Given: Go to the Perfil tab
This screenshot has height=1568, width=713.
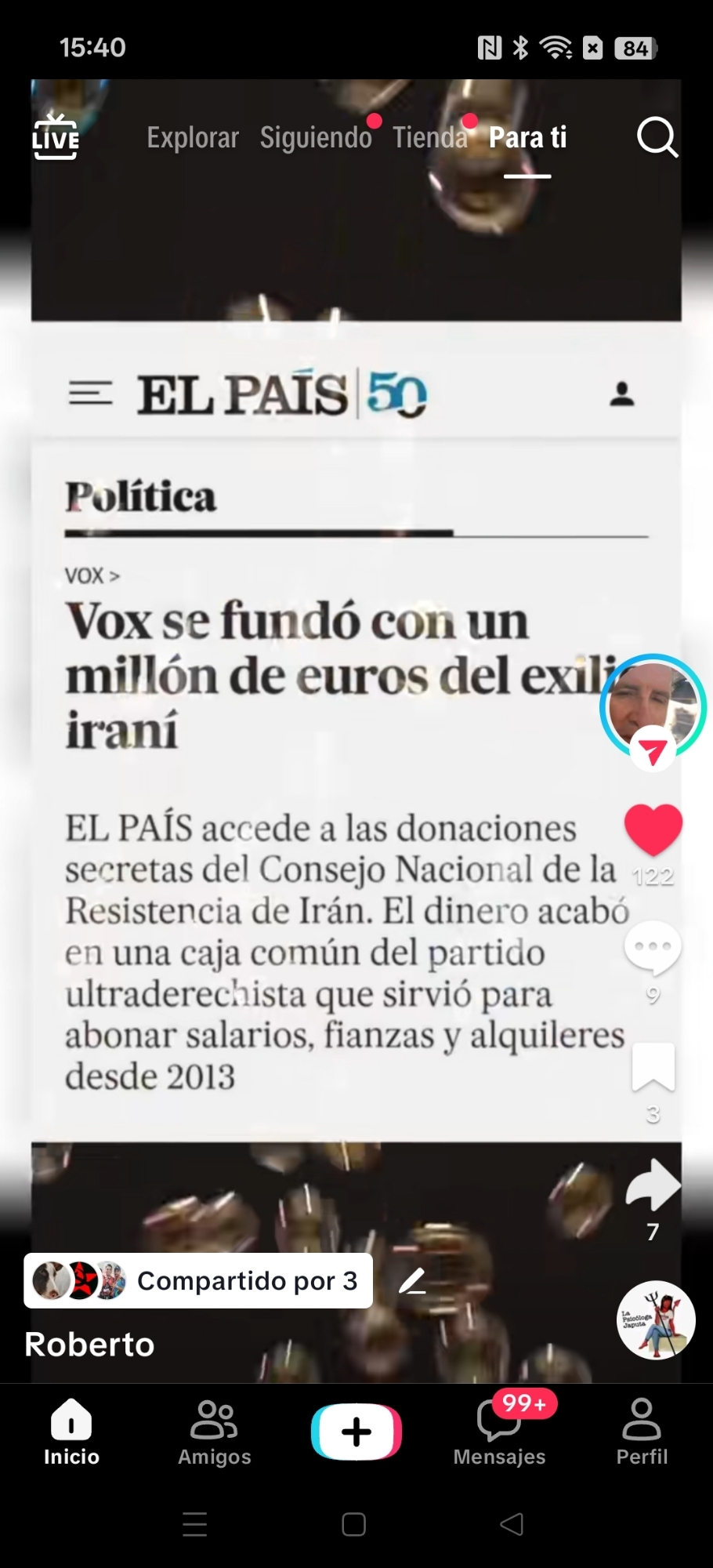Looking at the screenshot, I should [642, 1432].
